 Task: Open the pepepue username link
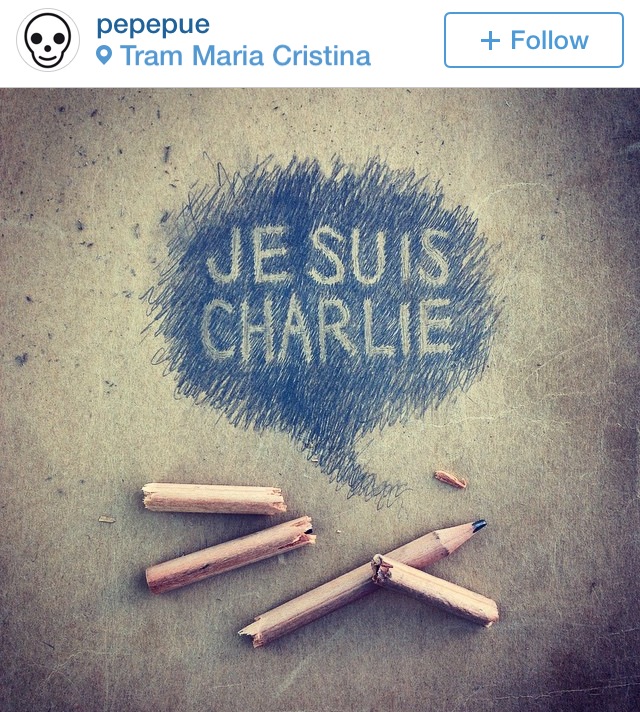[x=153, y=22]
